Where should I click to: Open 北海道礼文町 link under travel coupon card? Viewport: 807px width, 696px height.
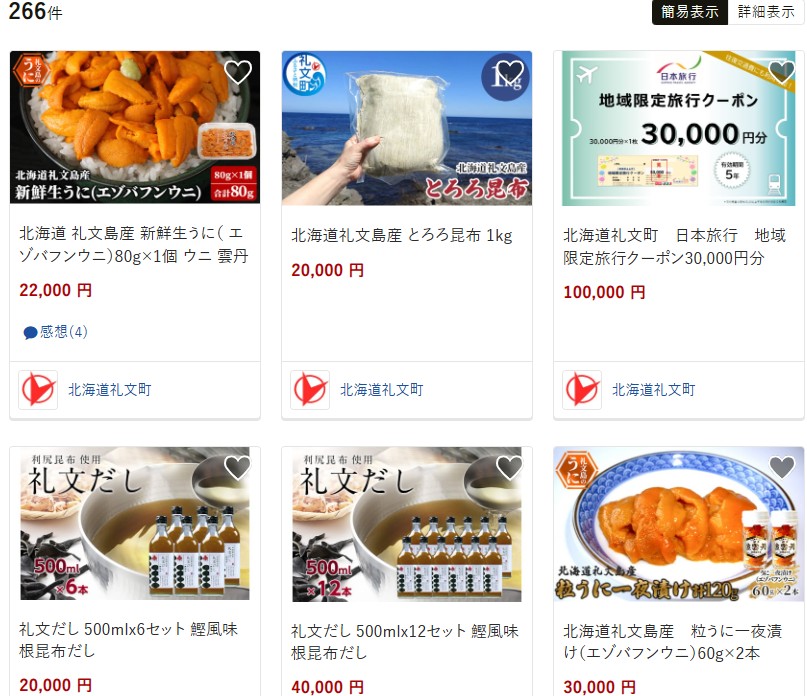coord(653,390)
